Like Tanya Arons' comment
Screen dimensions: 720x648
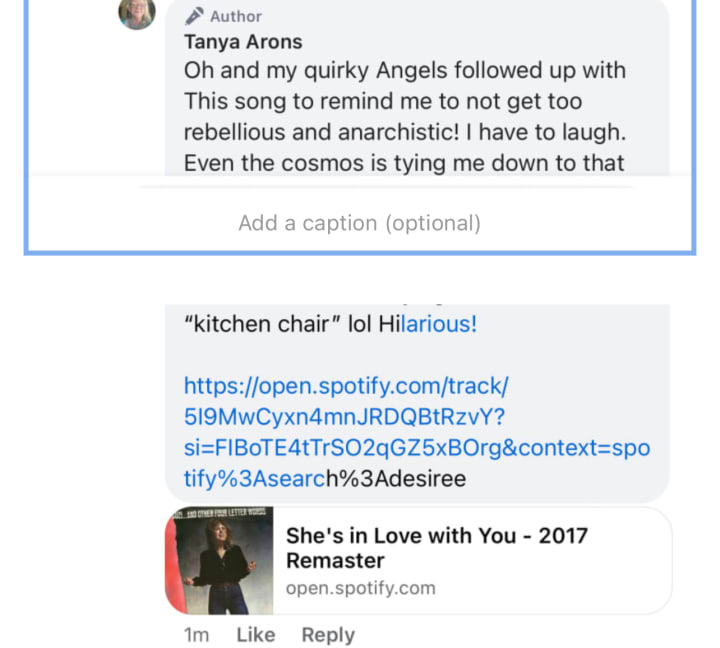tap(255, 634)
